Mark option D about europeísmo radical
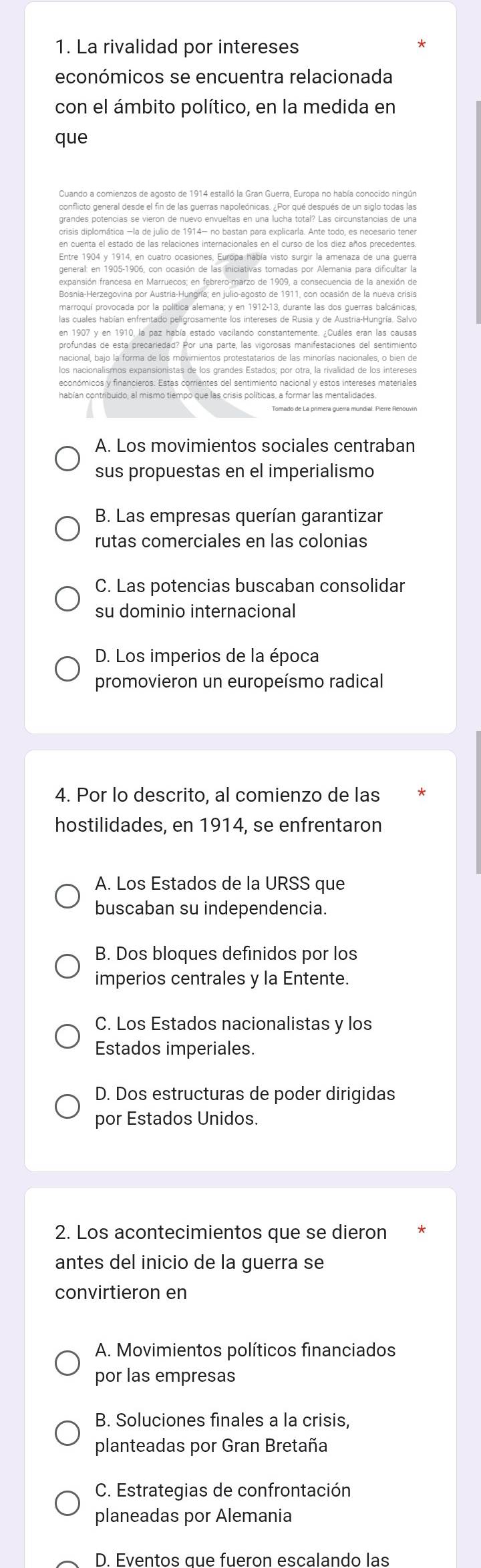This screenshot has width=481, height=1568. point(66,669)
